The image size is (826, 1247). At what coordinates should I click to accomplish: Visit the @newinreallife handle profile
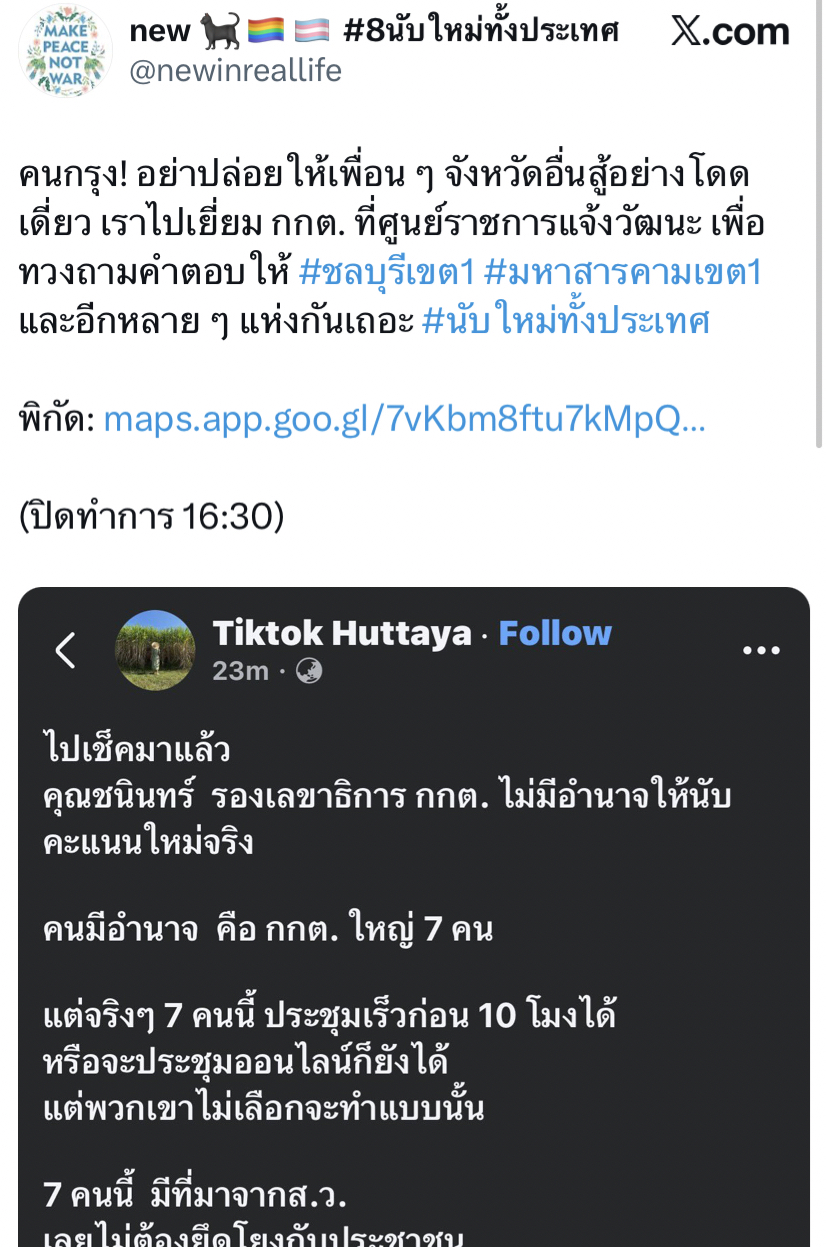[x=235, y=71]
